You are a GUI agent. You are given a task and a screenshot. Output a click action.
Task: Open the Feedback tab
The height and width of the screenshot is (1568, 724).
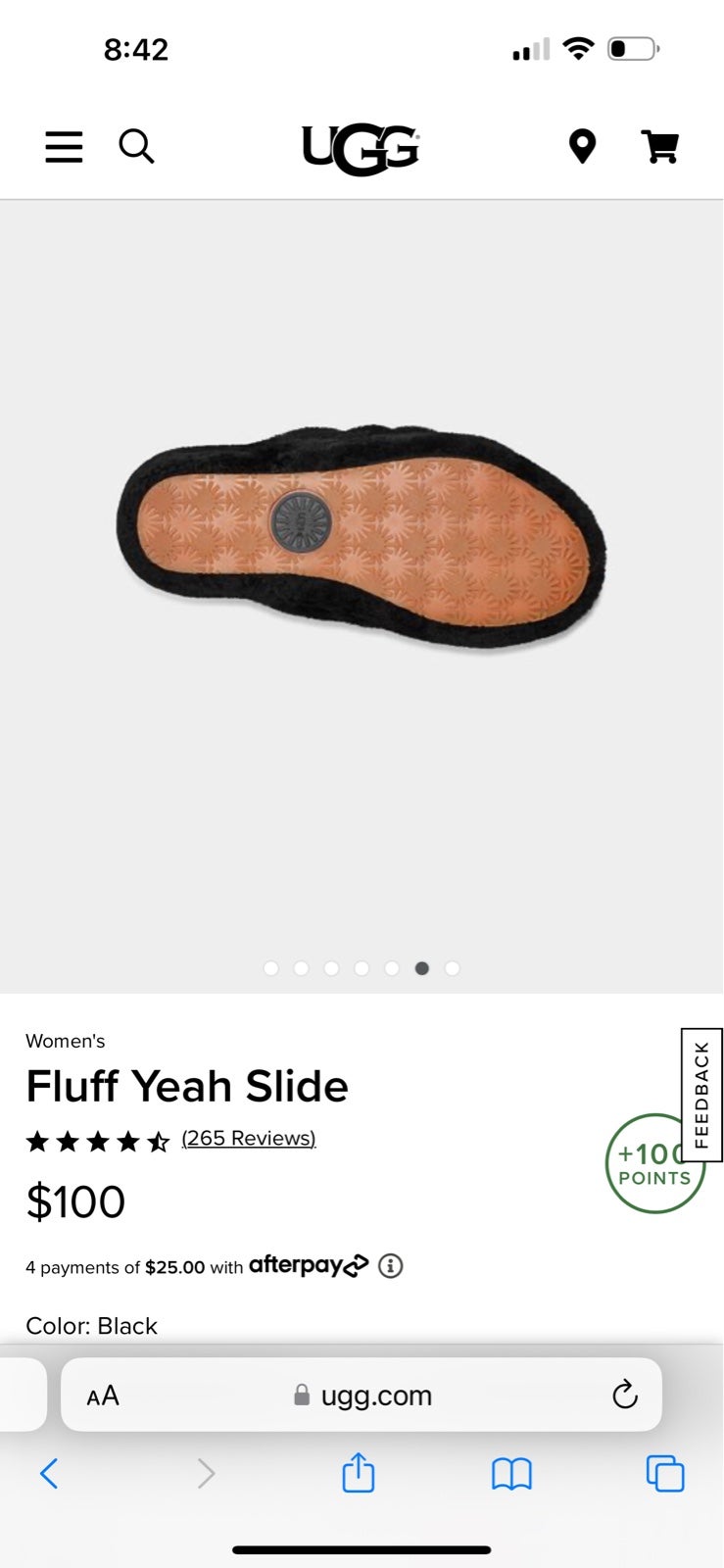point(701,1095)
